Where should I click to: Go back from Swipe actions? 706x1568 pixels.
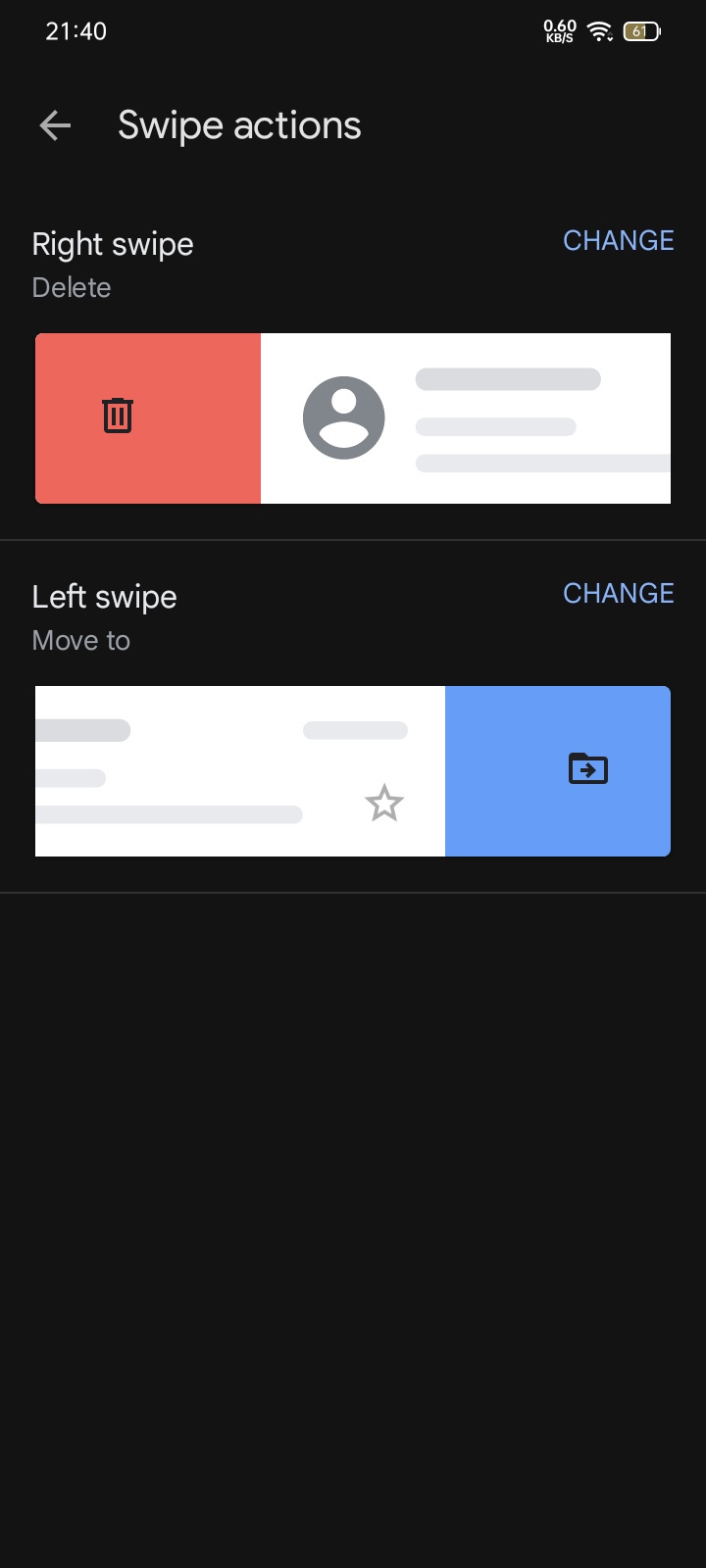pos(55,125)
